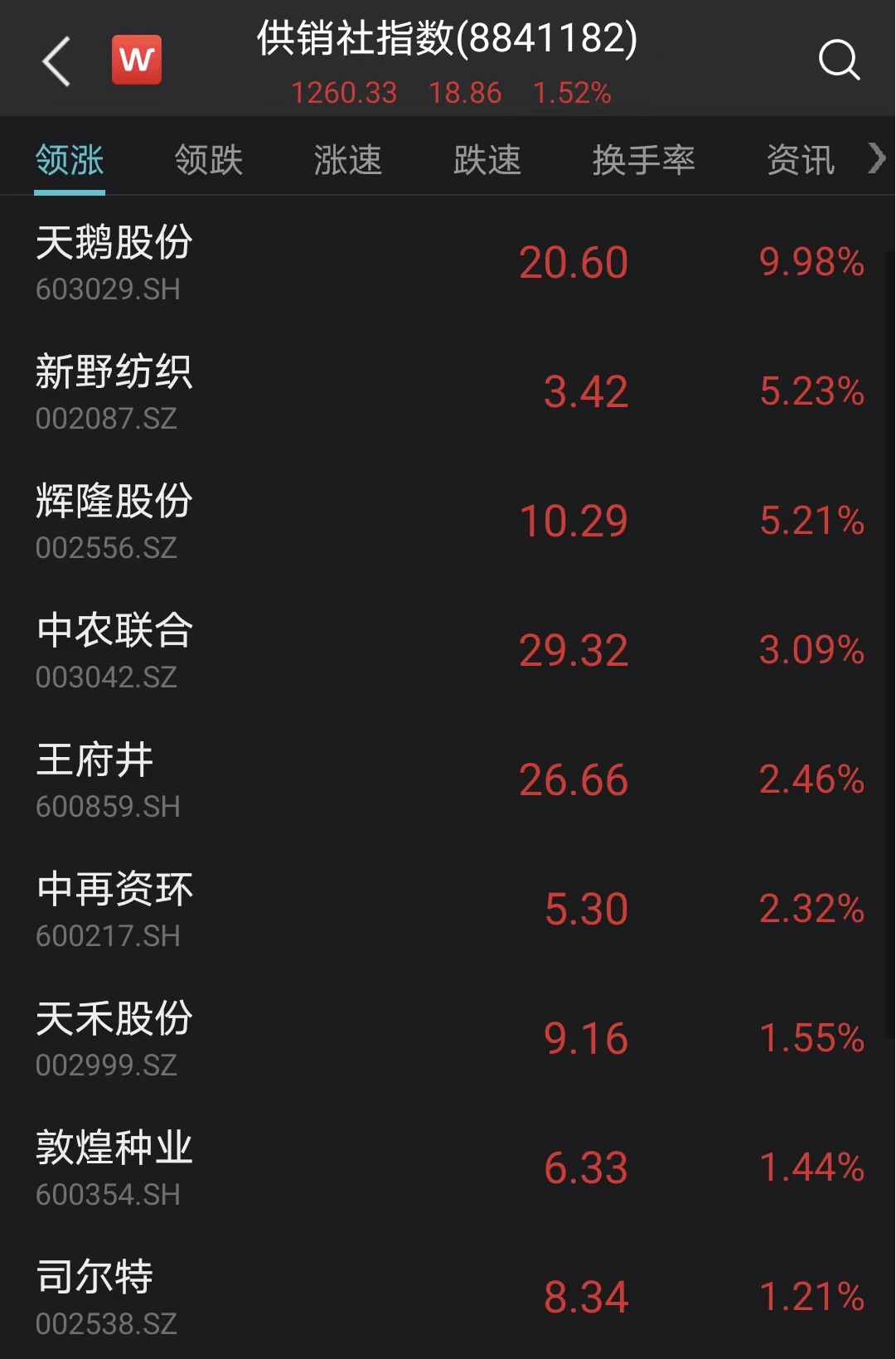This screenshot has height=1359, width=896.
Task: Switch to the 资讯 tab
Action: pyautogui.click(x=799, y=159)
